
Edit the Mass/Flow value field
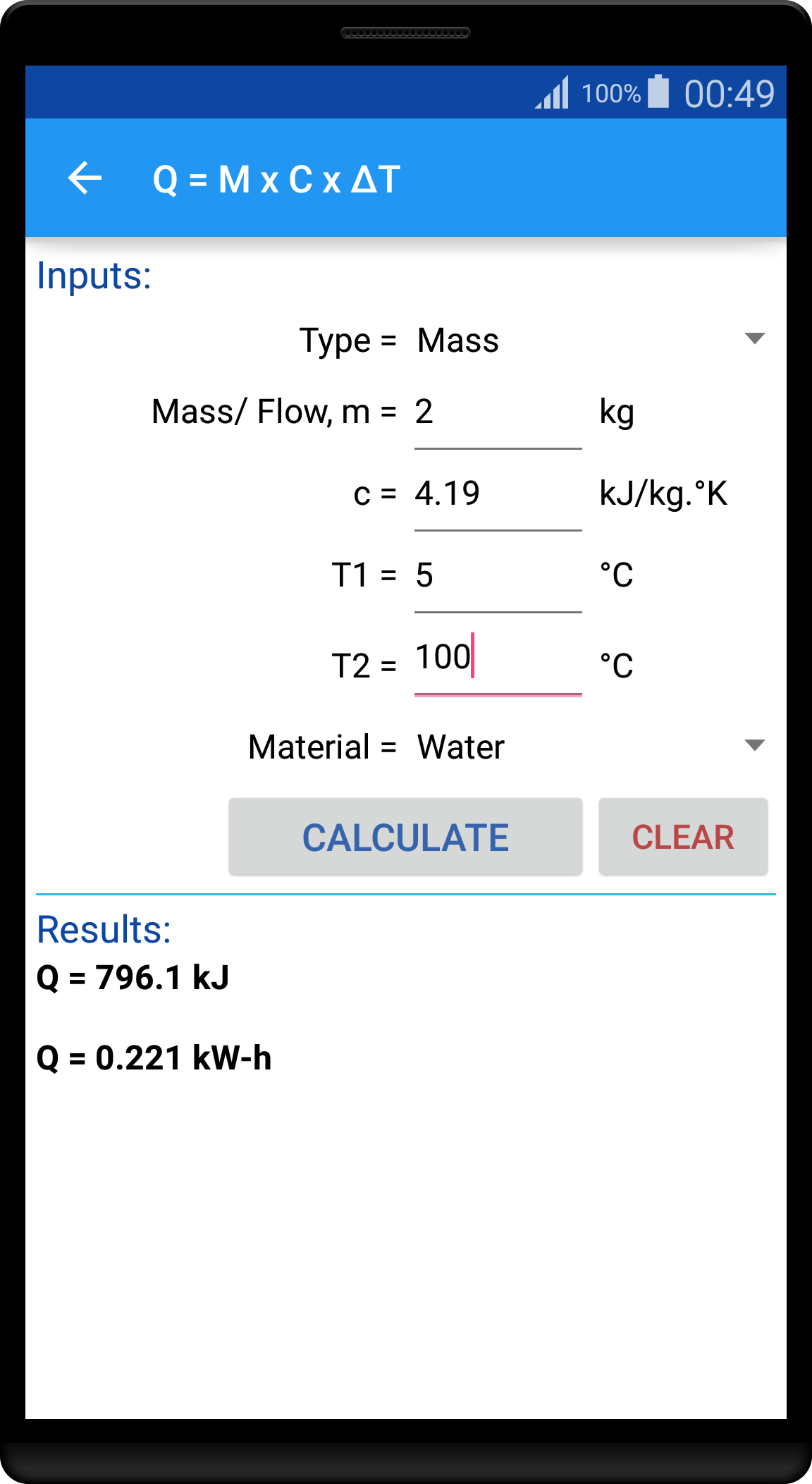(x=498, y=413)
